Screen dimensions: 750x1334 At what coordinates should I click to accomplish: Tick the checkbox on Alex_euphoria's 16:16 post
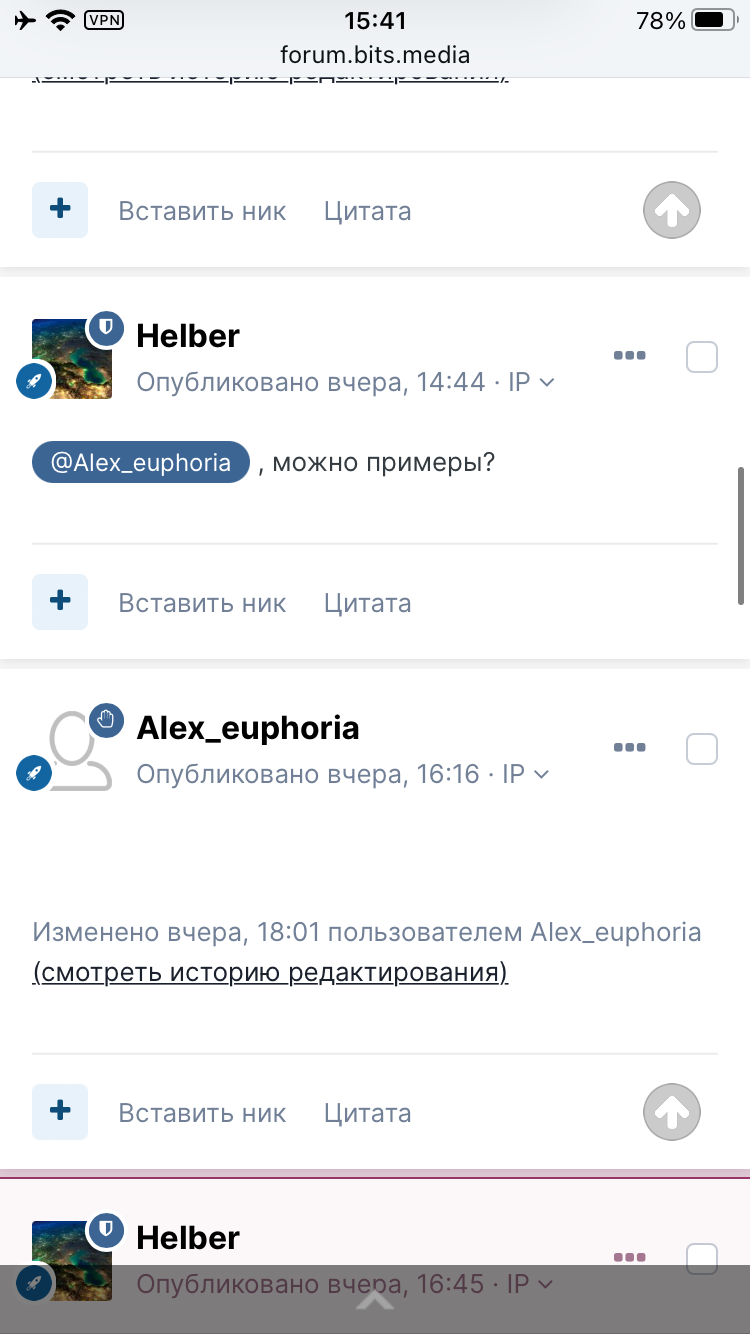[702, 749]
